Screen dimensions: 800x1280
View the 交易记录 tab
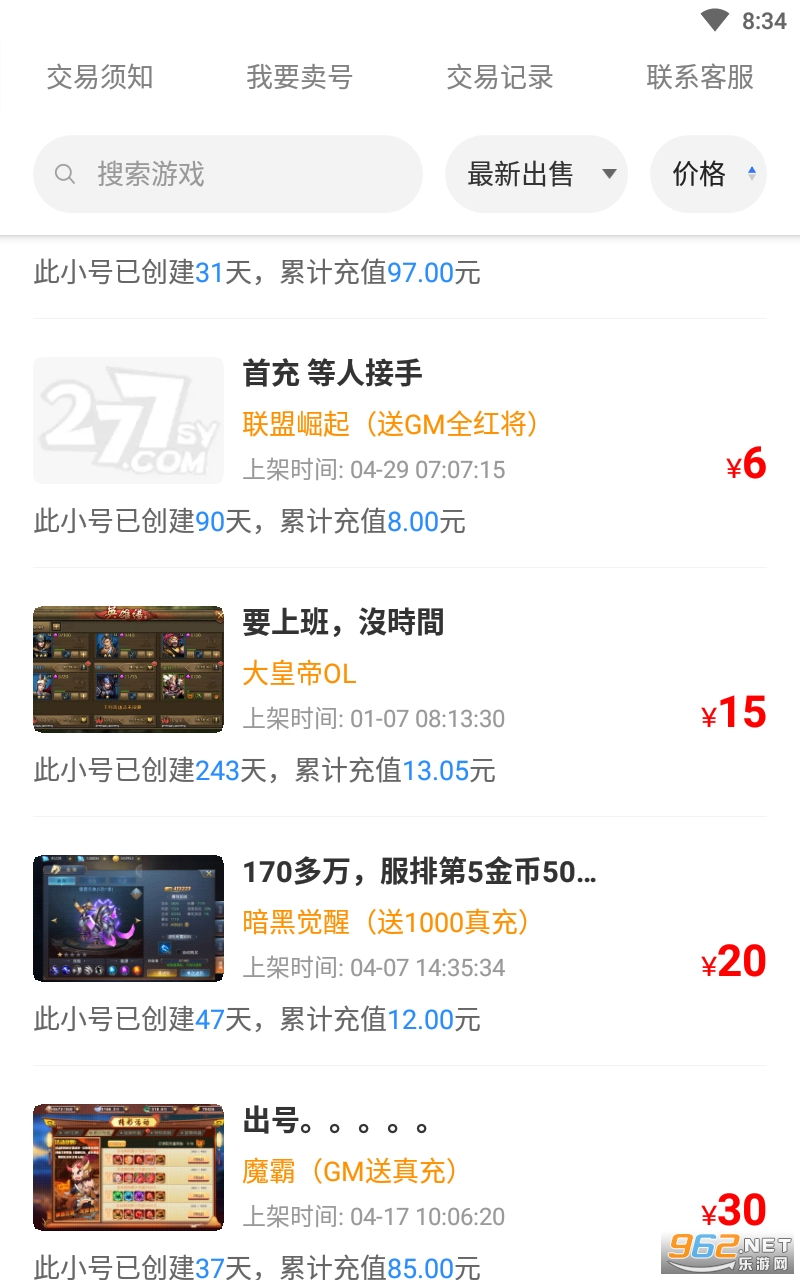[x=499, y=77]
